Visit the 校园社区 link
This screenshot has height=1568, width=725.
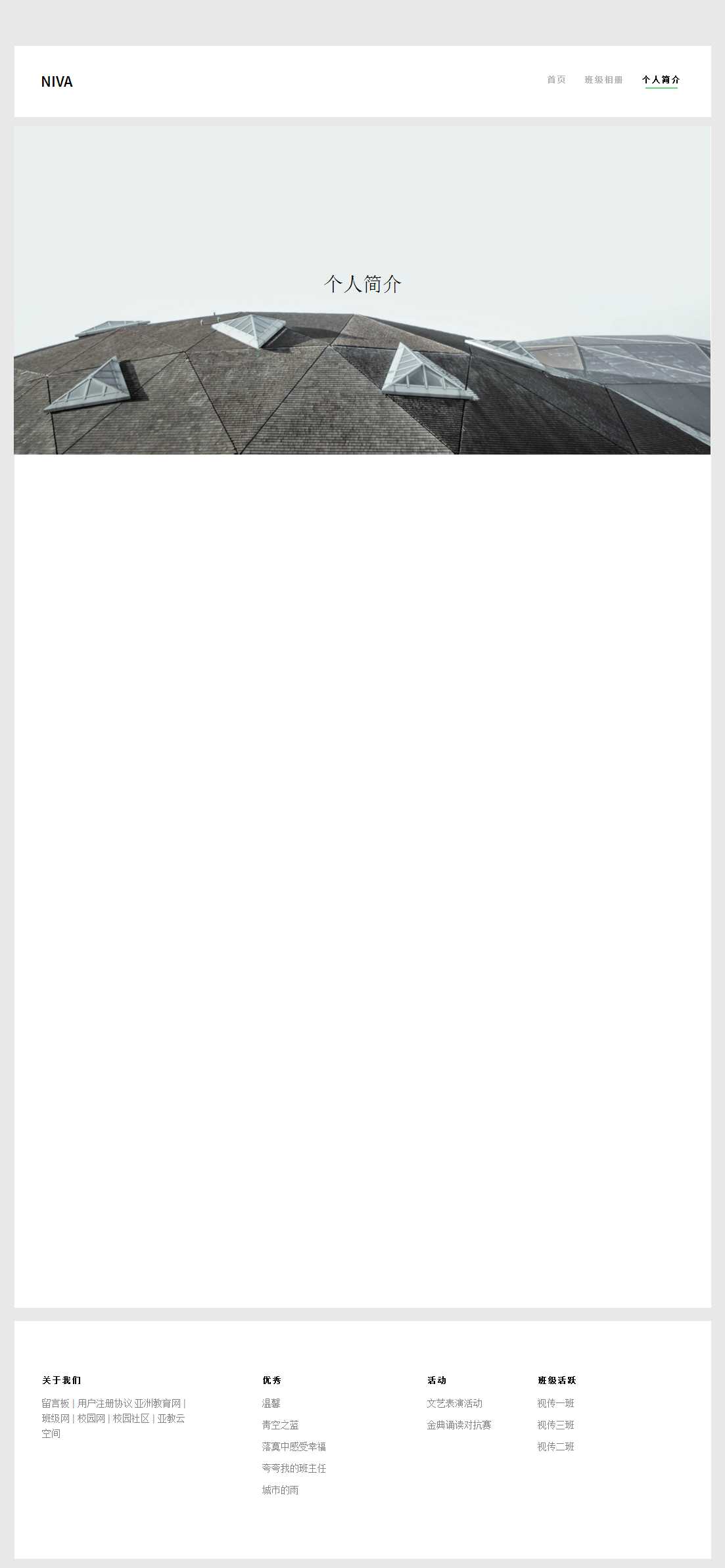131,1418
